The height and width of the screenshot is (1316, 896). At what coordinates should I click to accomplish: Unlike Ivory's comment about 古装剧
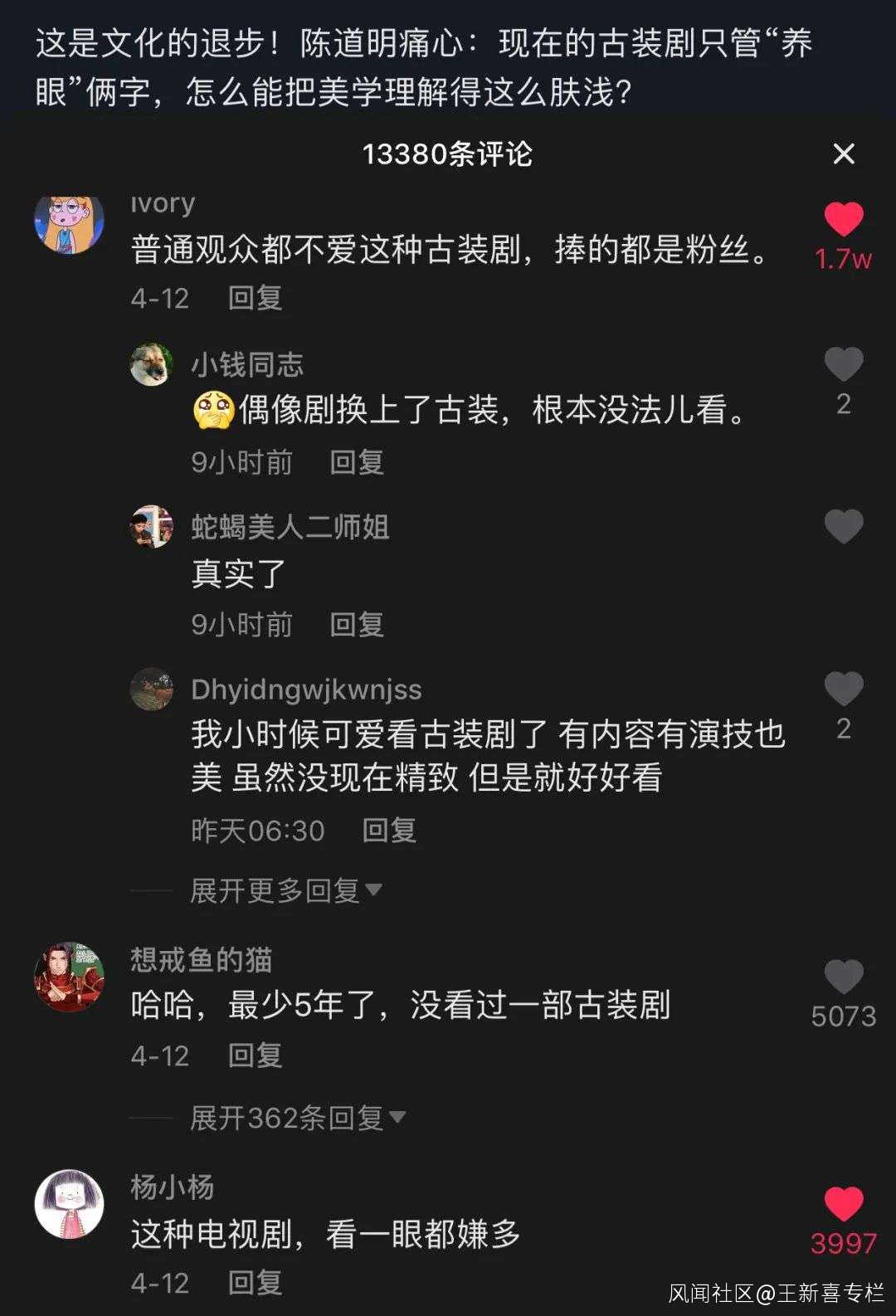[843, 220]
